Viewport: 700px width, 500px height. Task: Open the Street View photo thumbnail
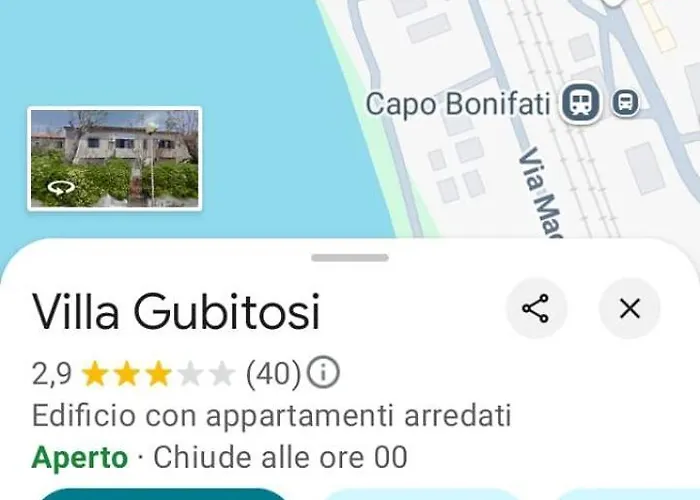[114, 158]
